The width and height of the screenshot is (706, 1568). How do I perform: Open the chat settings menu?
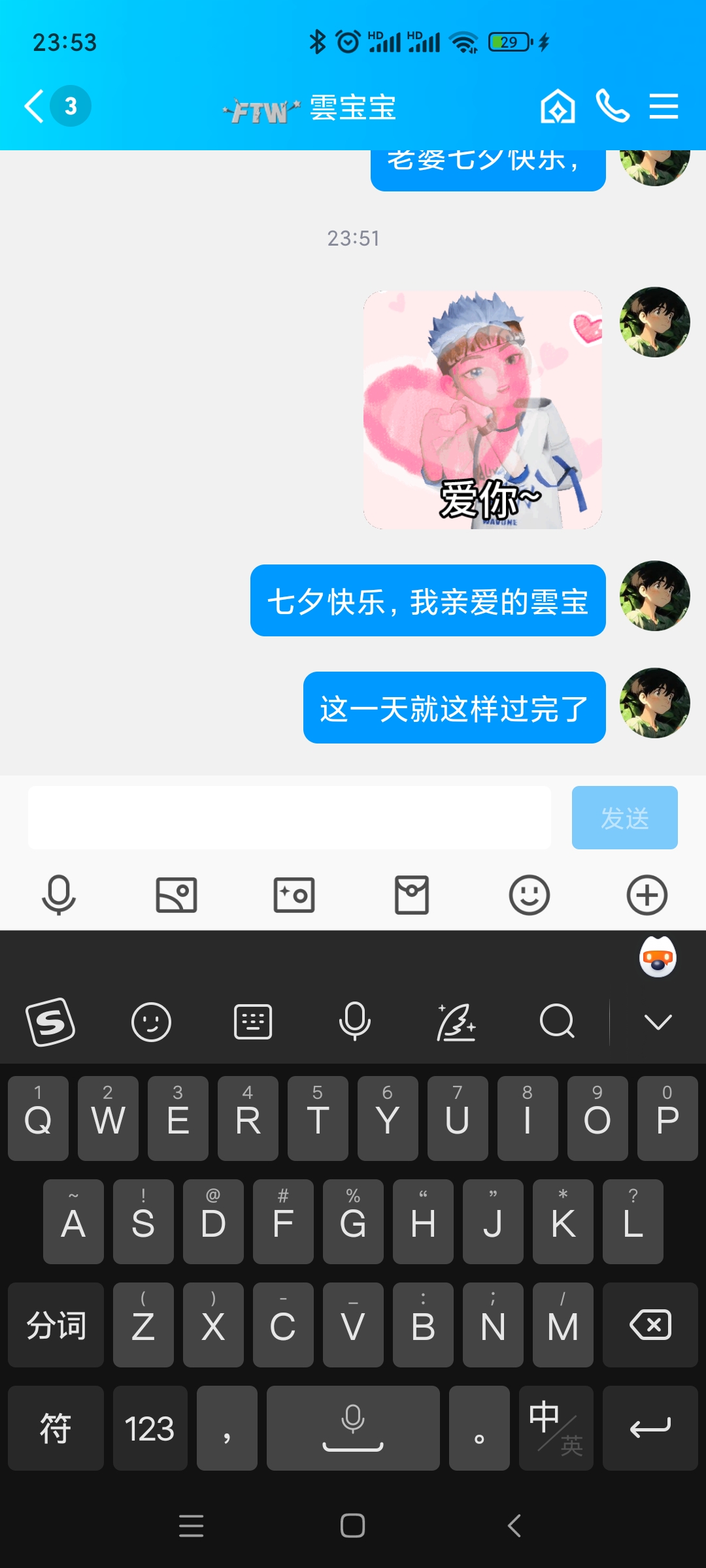click(664, 106)
